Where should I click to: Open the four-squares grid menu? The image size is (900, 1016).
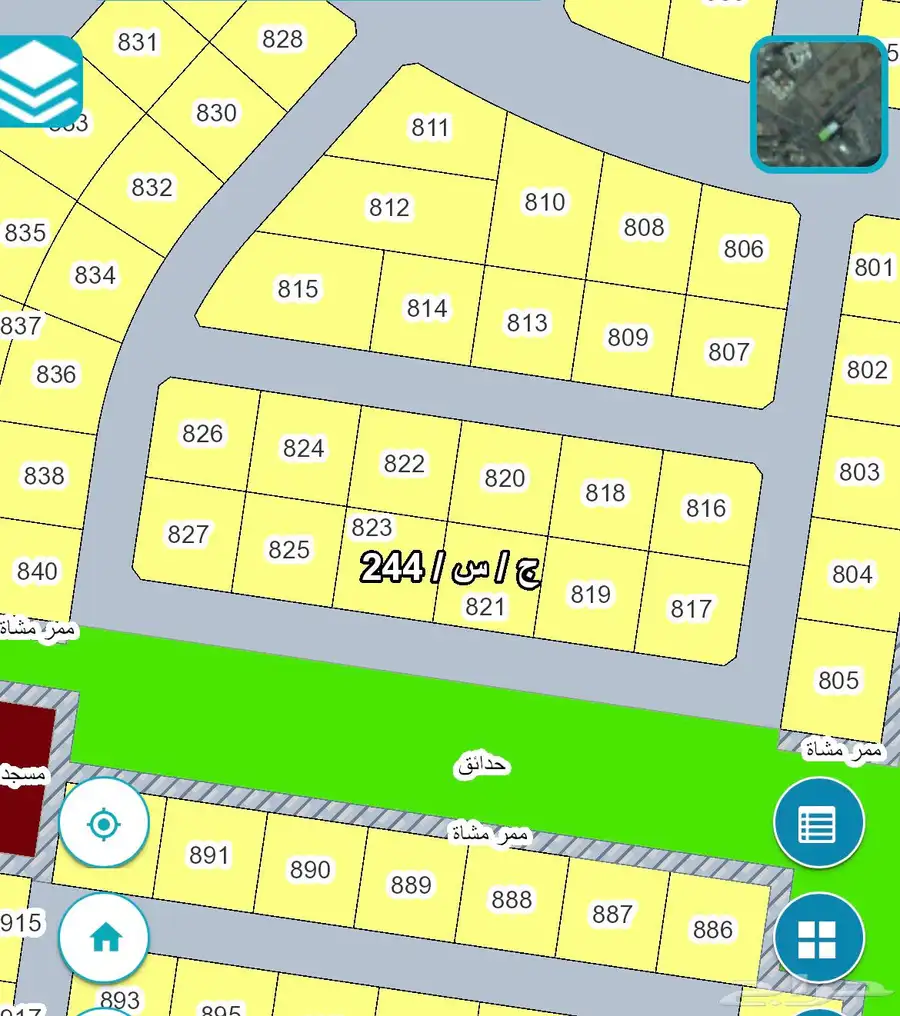point(818,938)
